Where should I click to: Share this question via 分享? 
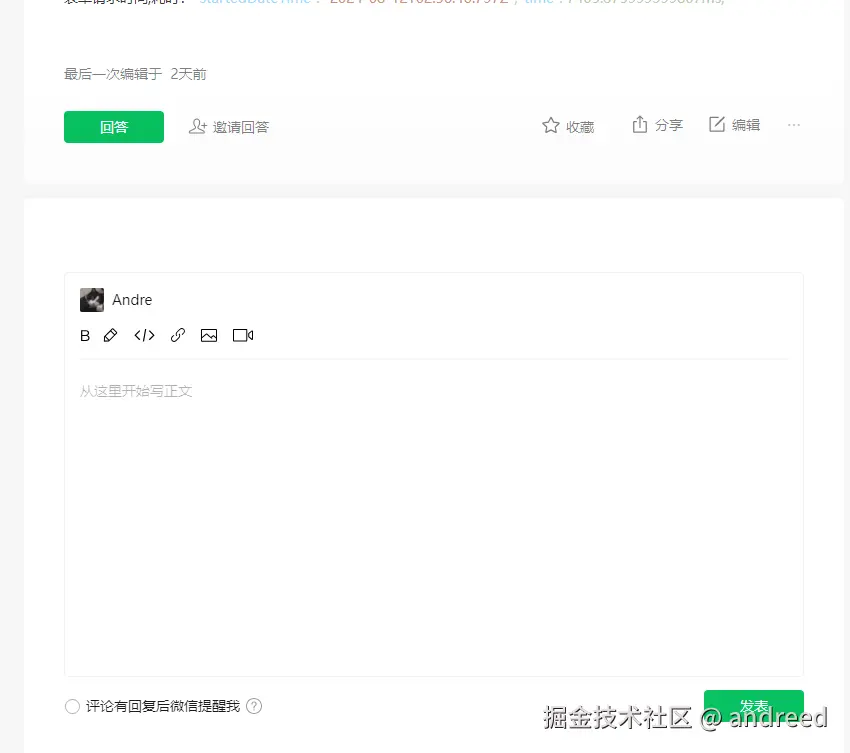click(657, 125)
